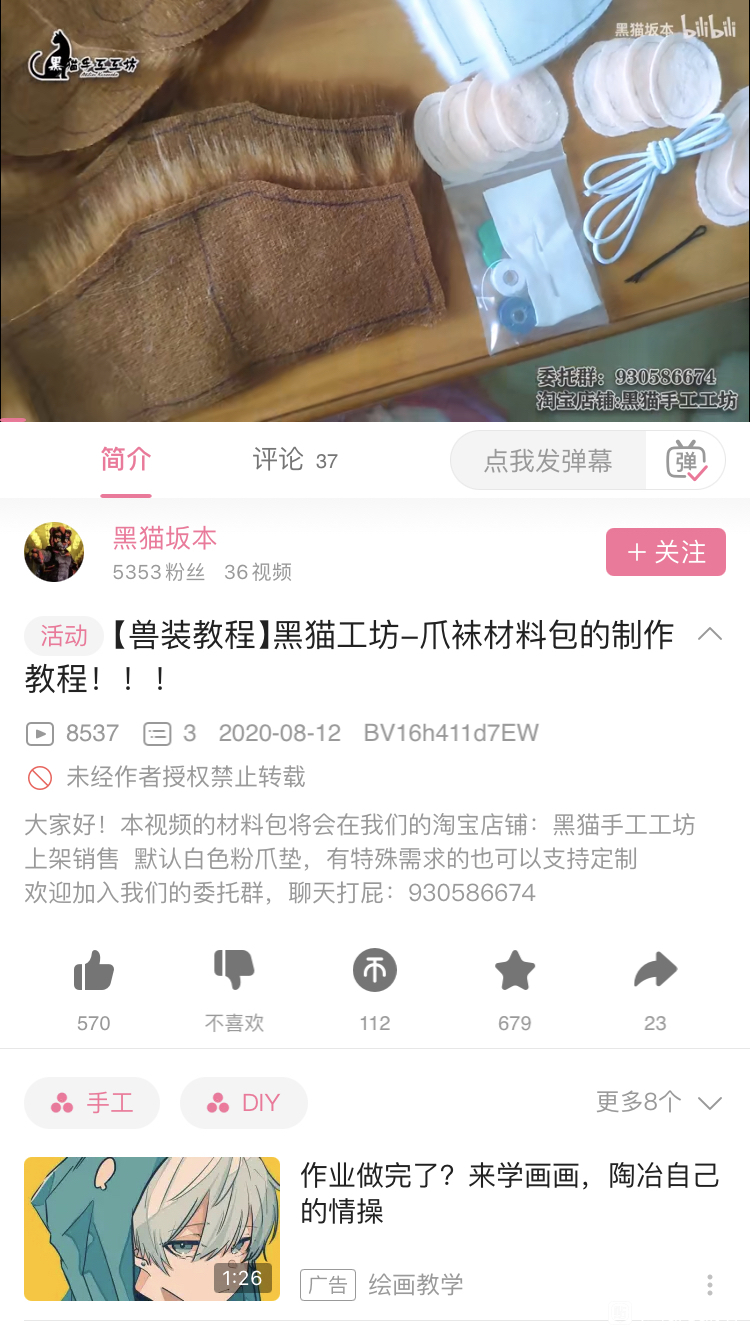Select the 简介 tab
Image resolution: width=750 pixels, height=1334 pixels.
(x=126, y=460)
